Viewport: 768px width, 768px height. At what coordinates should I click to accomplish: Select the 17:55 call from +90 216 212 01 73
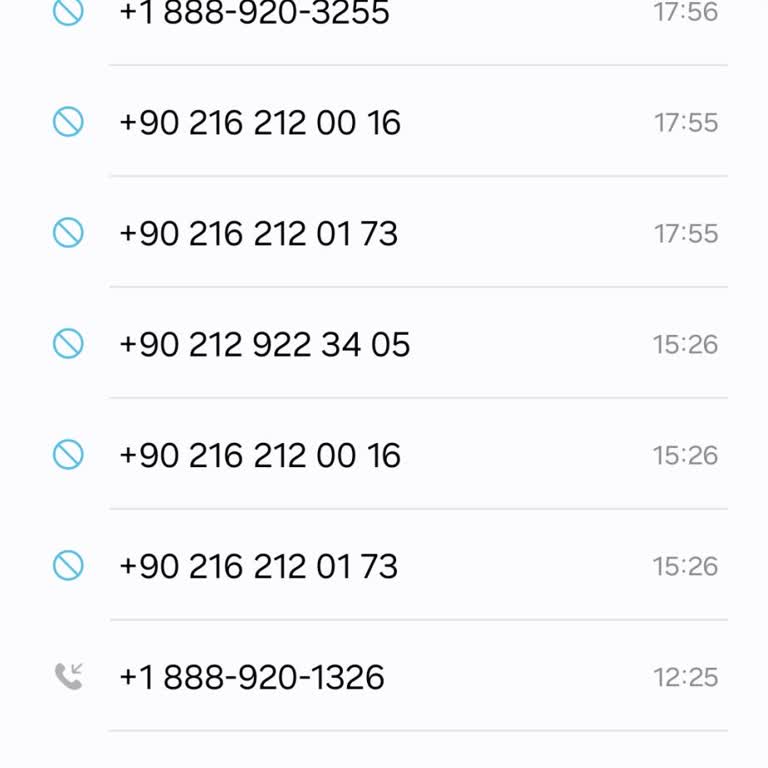(x=258, y=234)
